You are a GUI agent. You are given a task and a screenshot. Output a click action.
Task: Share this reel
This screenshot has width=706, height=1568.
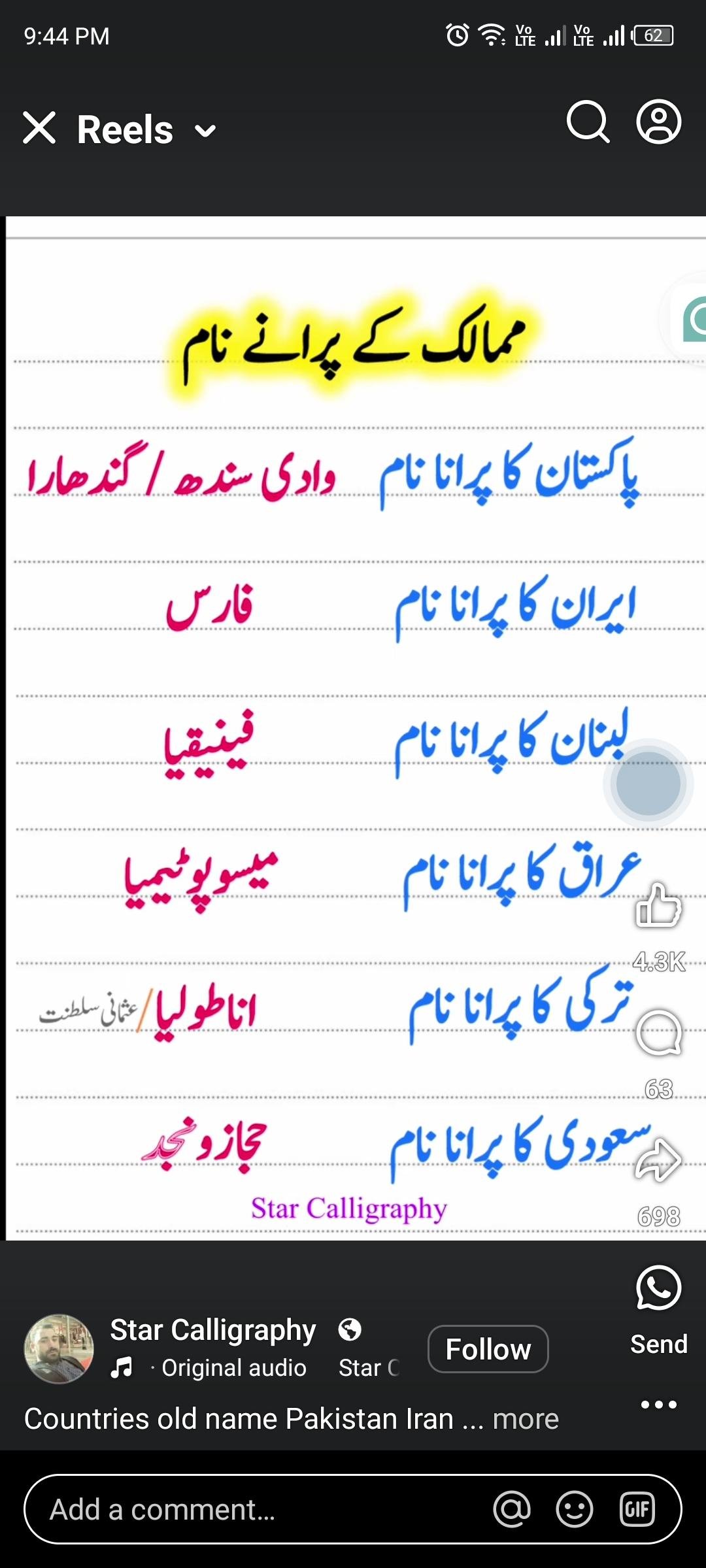[658, 1161]
